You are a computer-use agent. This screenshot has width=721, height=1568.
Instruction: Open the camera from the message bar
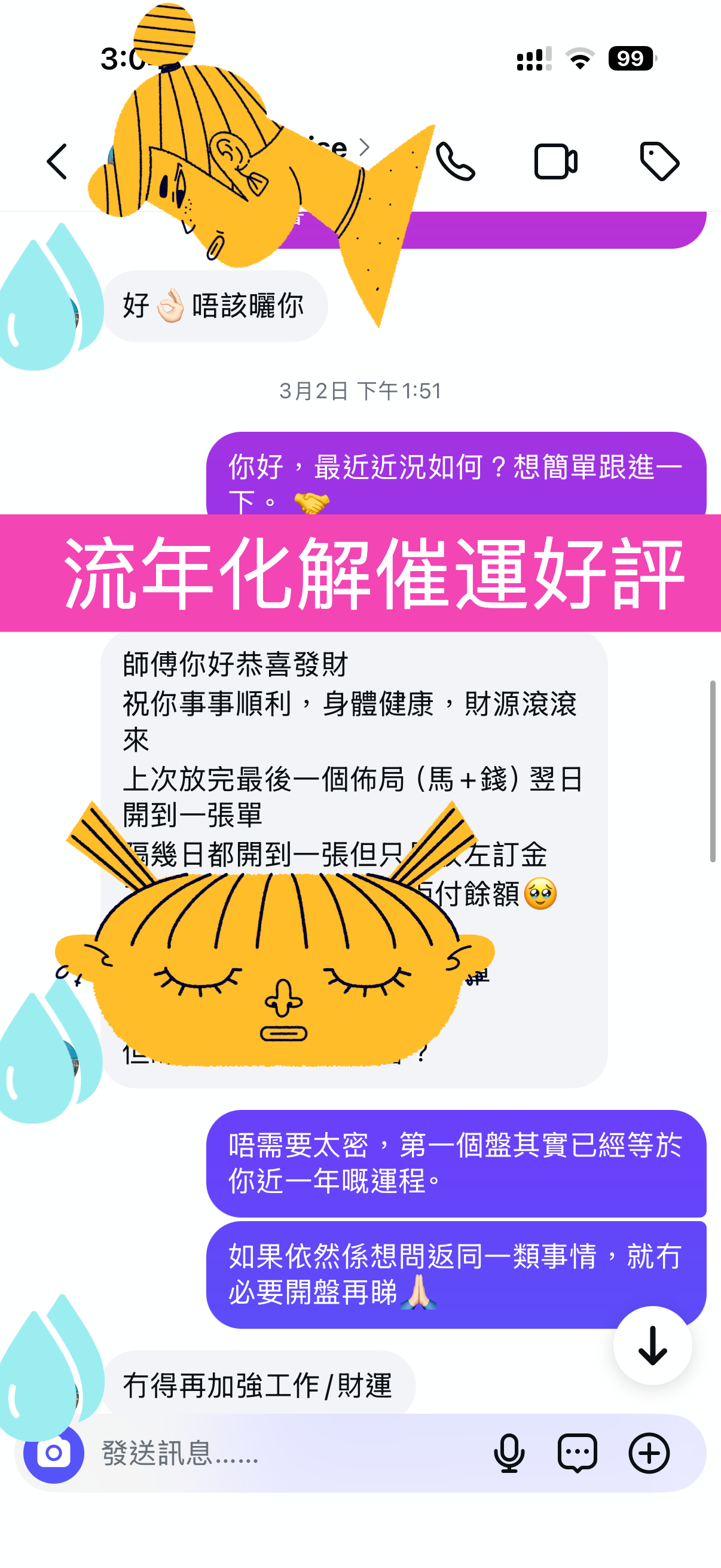[54, 1453]
